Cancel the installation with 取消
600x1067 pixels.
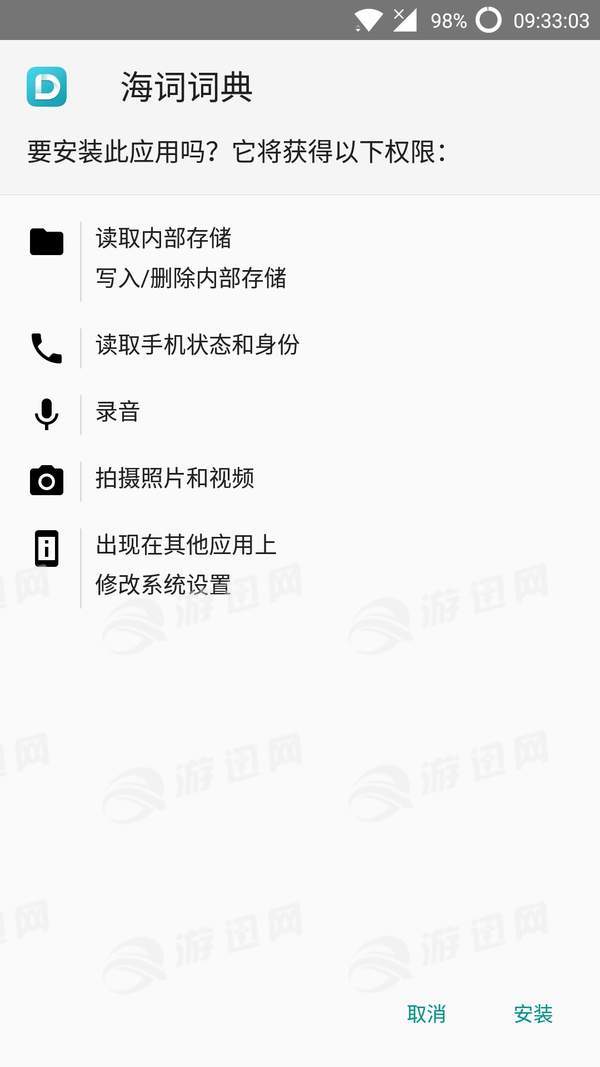tap(426, 1013)
